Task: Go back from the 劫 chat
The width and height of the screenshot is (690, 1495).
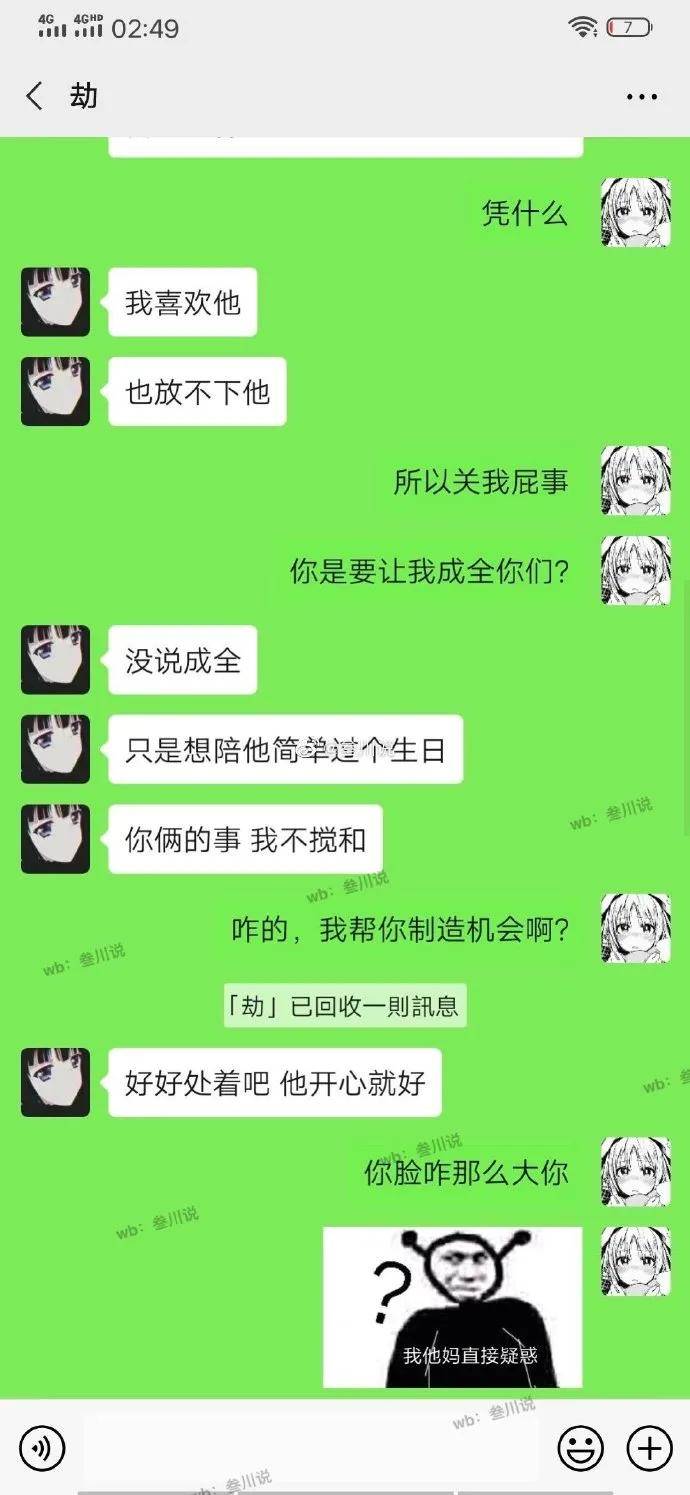Action: click(35, 96)
